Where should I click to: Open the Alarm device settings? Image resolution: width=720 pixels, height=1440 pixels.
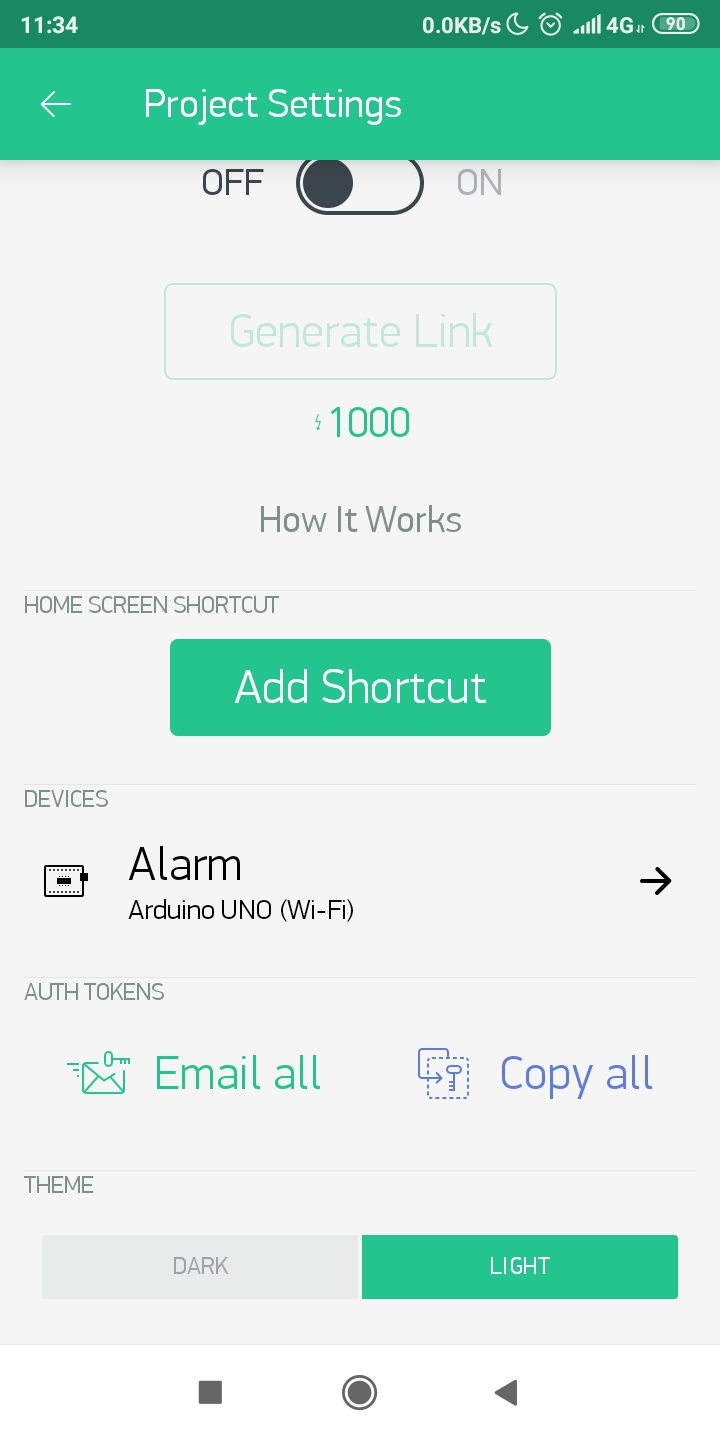point(360,881)
